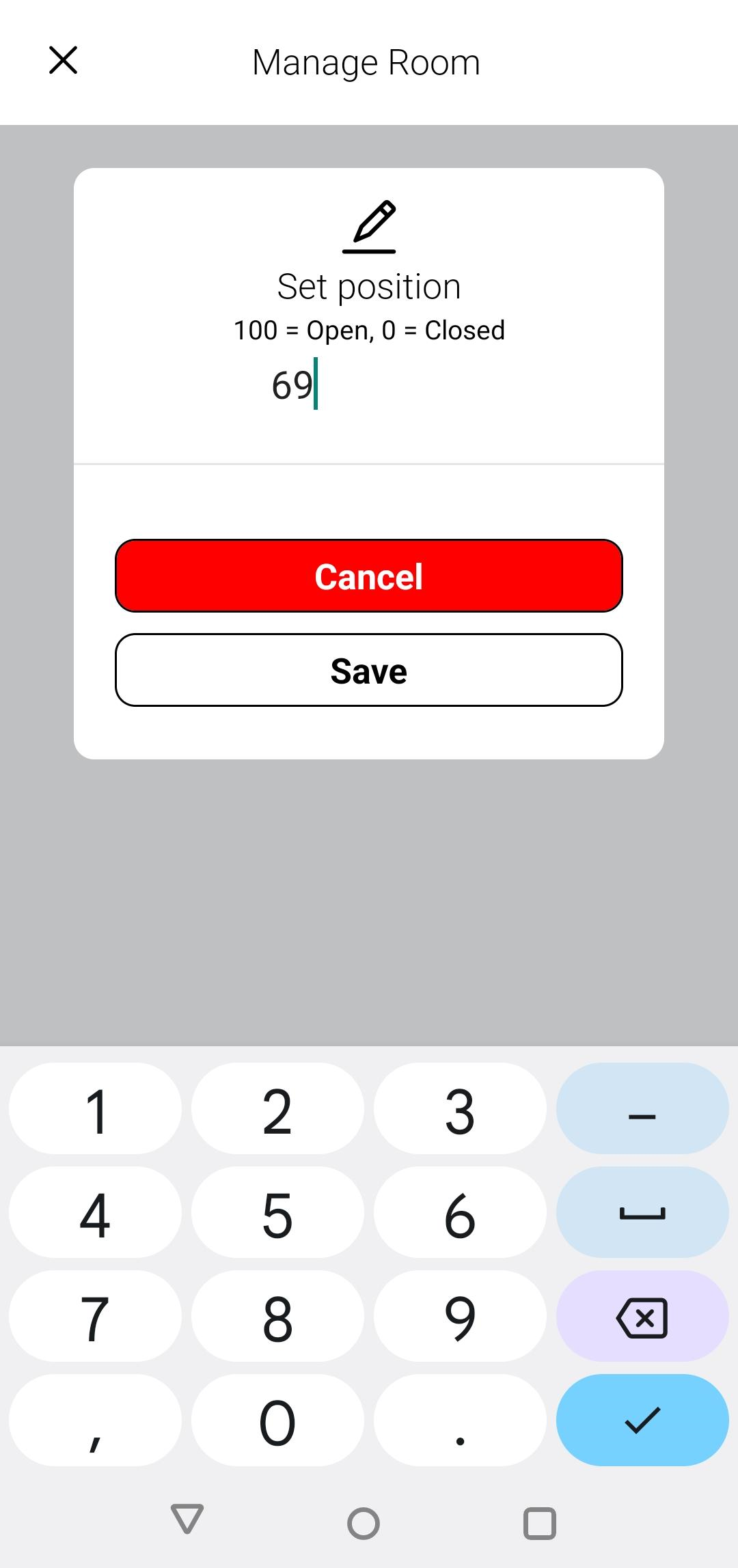Cancel setting the position
This screenshot has height=1568, width=738.
pos(369,576)
